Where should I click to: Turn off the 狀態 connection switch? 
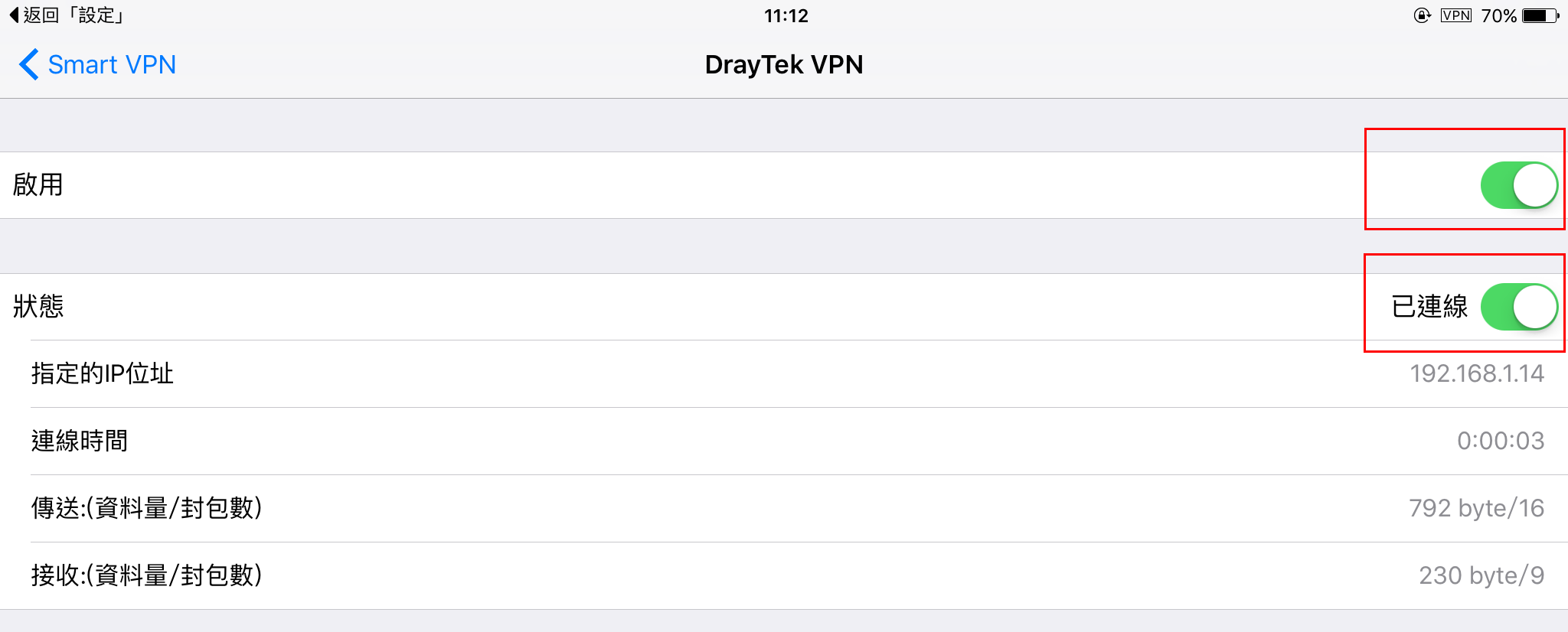click(1518, 307)
